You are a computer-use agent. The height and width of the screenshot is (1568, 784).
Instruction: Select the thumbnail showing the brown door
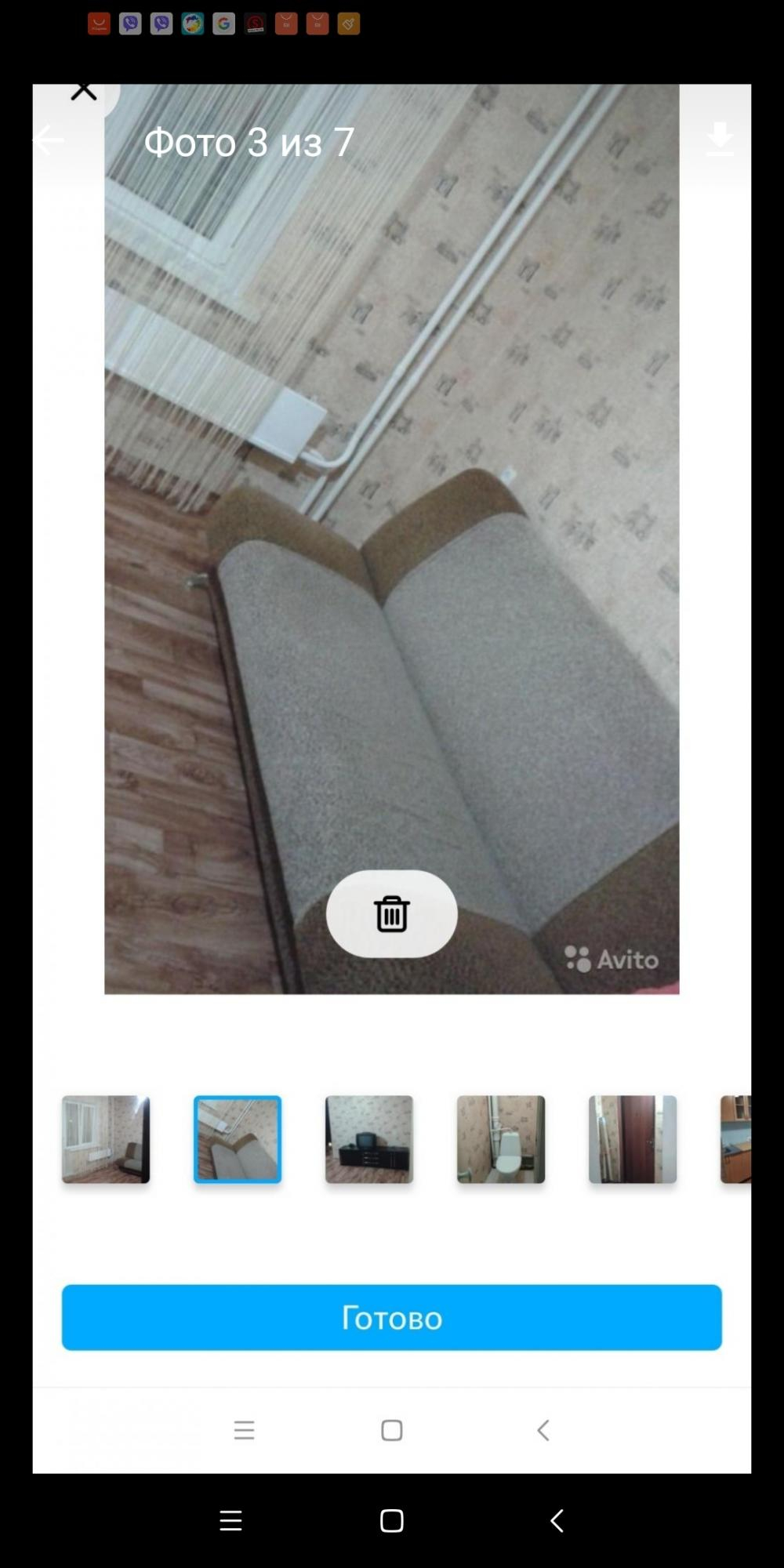click(633, 1139)
